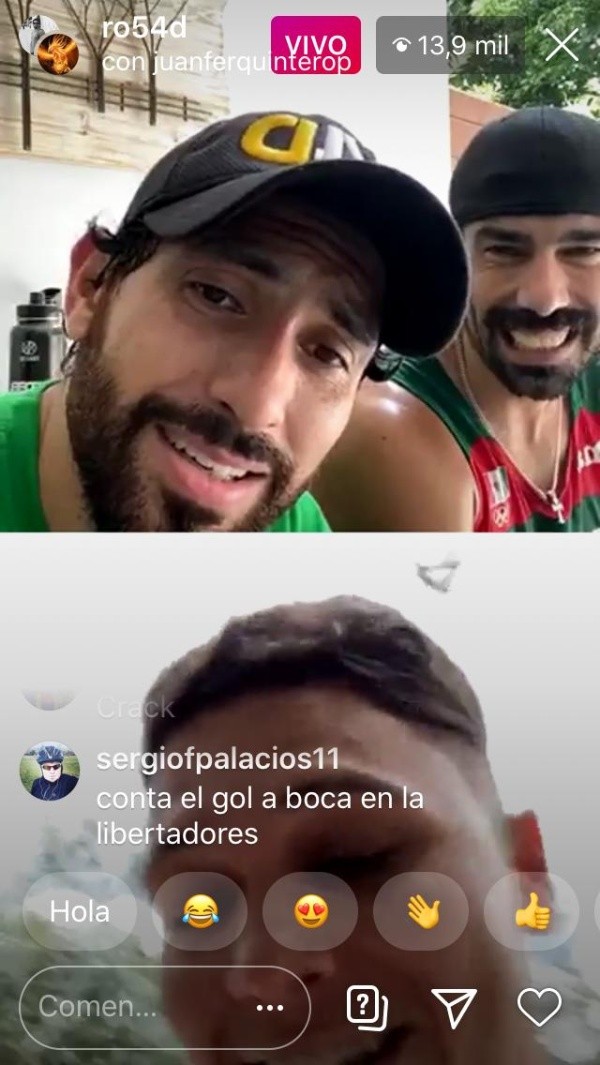Send the heart-eyes emoji reaction

click(311, 911)
